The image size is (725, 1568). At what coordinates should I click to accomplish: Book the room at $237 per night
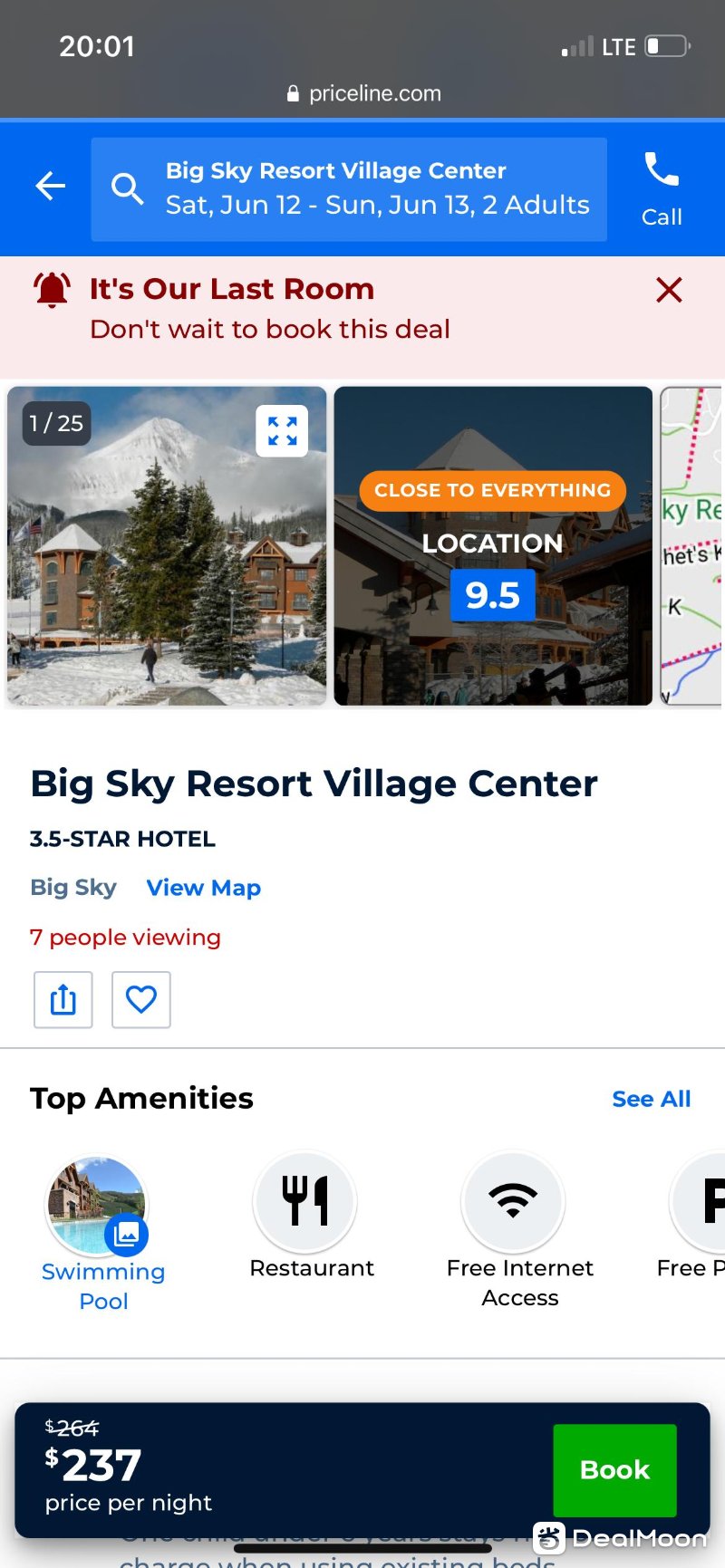(614, 1469)
